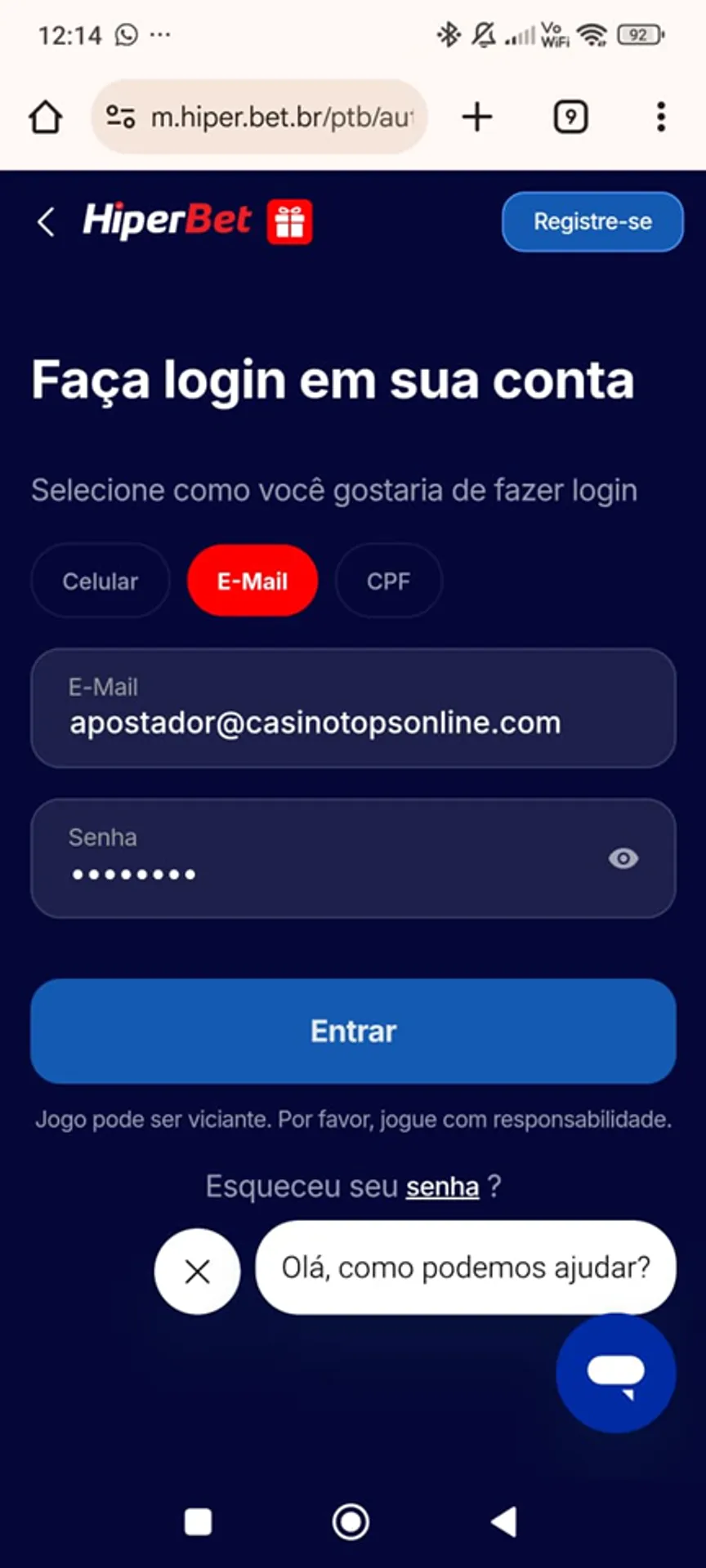The image size is (706, 1568).
Task: Tap the Home icon in the browser toolbar
Action: 46,116
